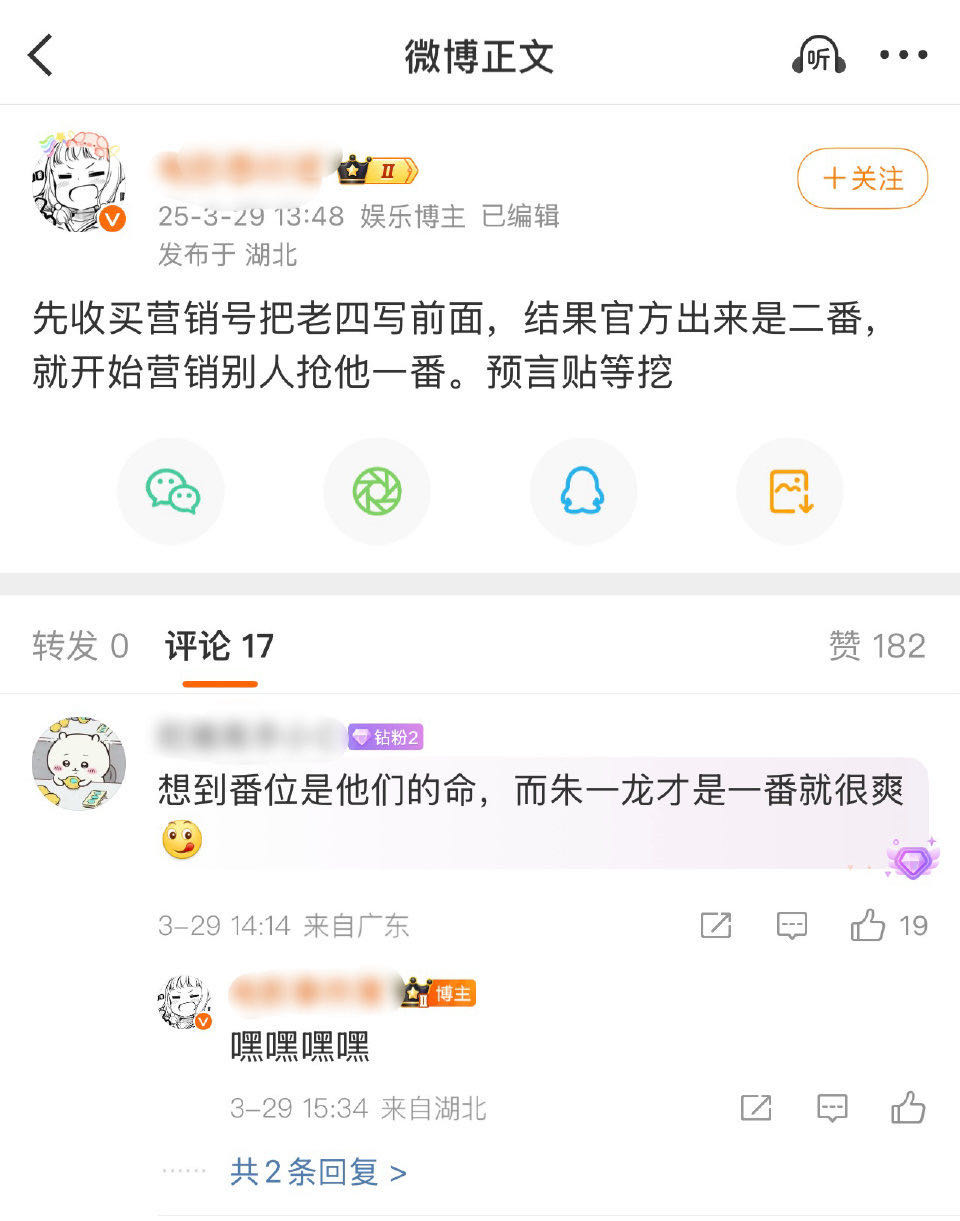Open the 钻粉2 commenter's avatar
Screen dimensions: 960x1221
[x=79, y=763]
